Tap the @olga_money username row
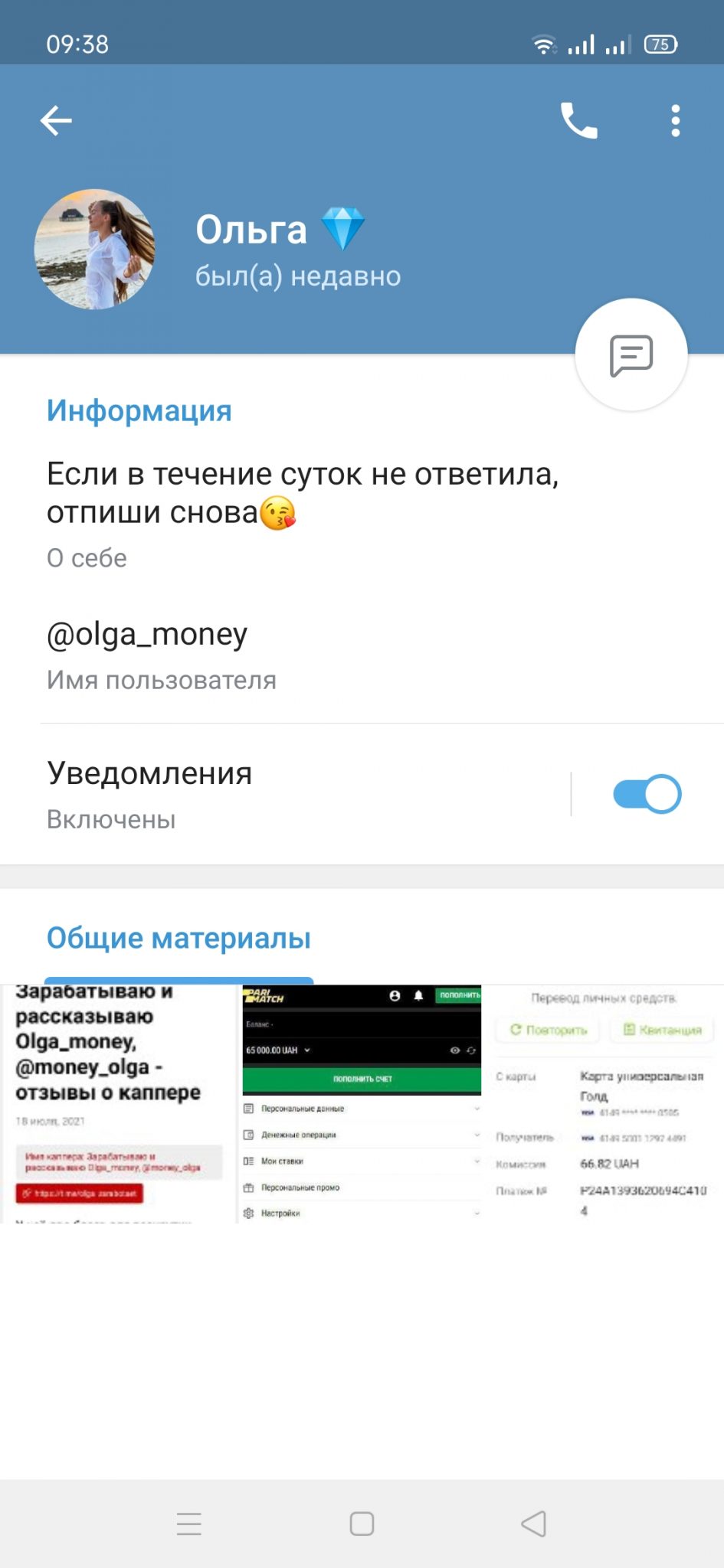The width and height of the screenshot is (724, 1568). (x=362, y=656)
